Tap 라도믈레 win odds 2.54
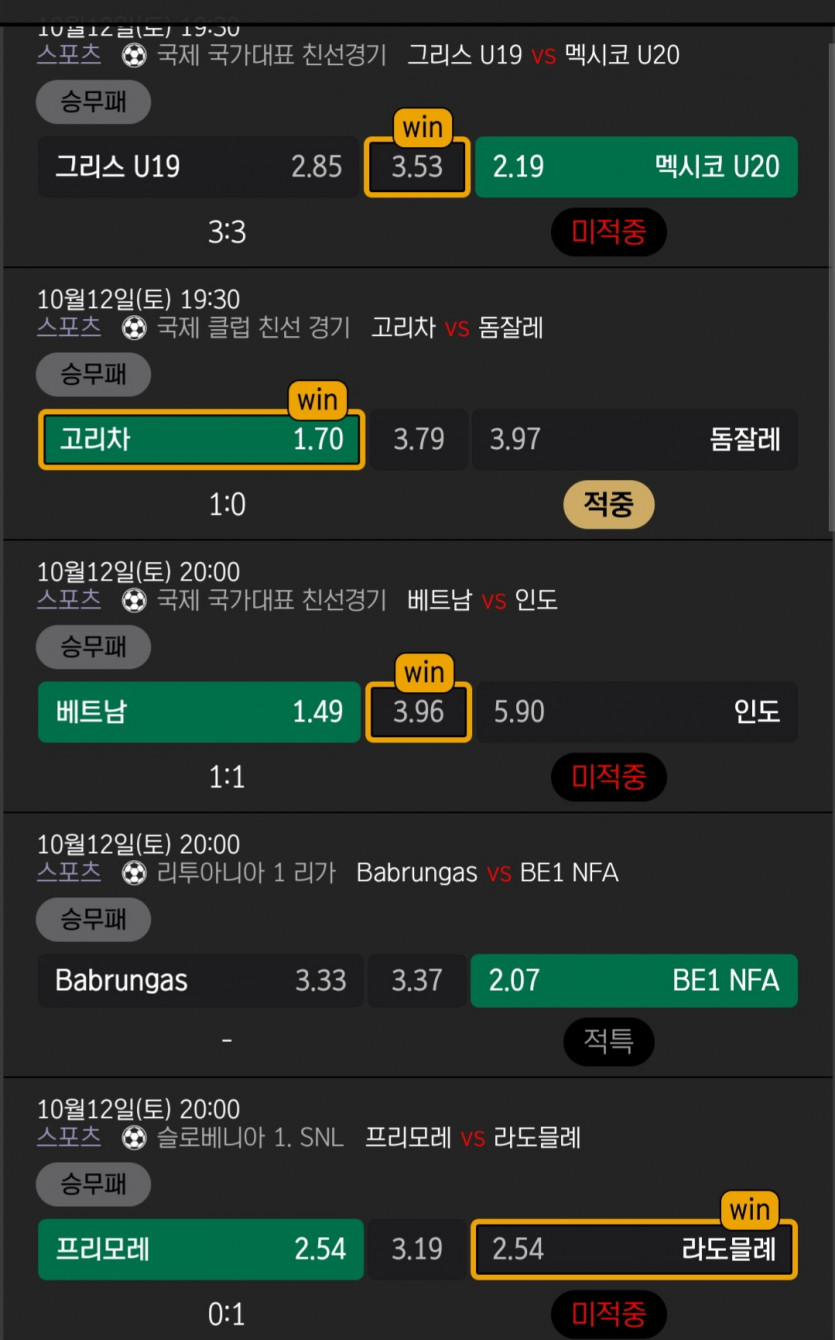The width and height of the screenshot is (835, 1340). (x=634, y=1249)
